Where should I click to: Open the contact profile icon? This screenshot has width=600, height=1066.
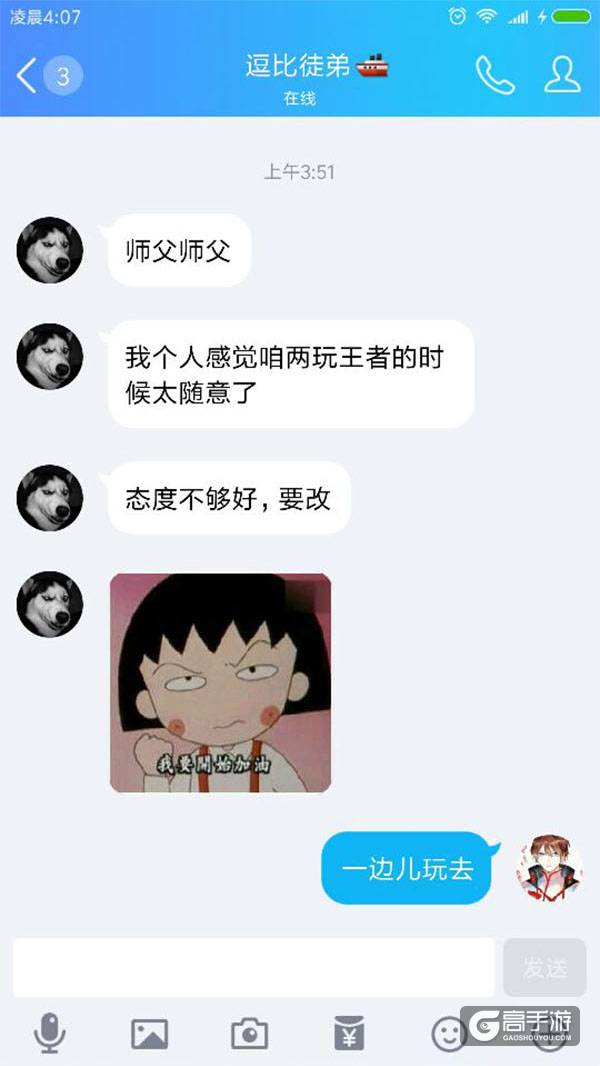562,75
